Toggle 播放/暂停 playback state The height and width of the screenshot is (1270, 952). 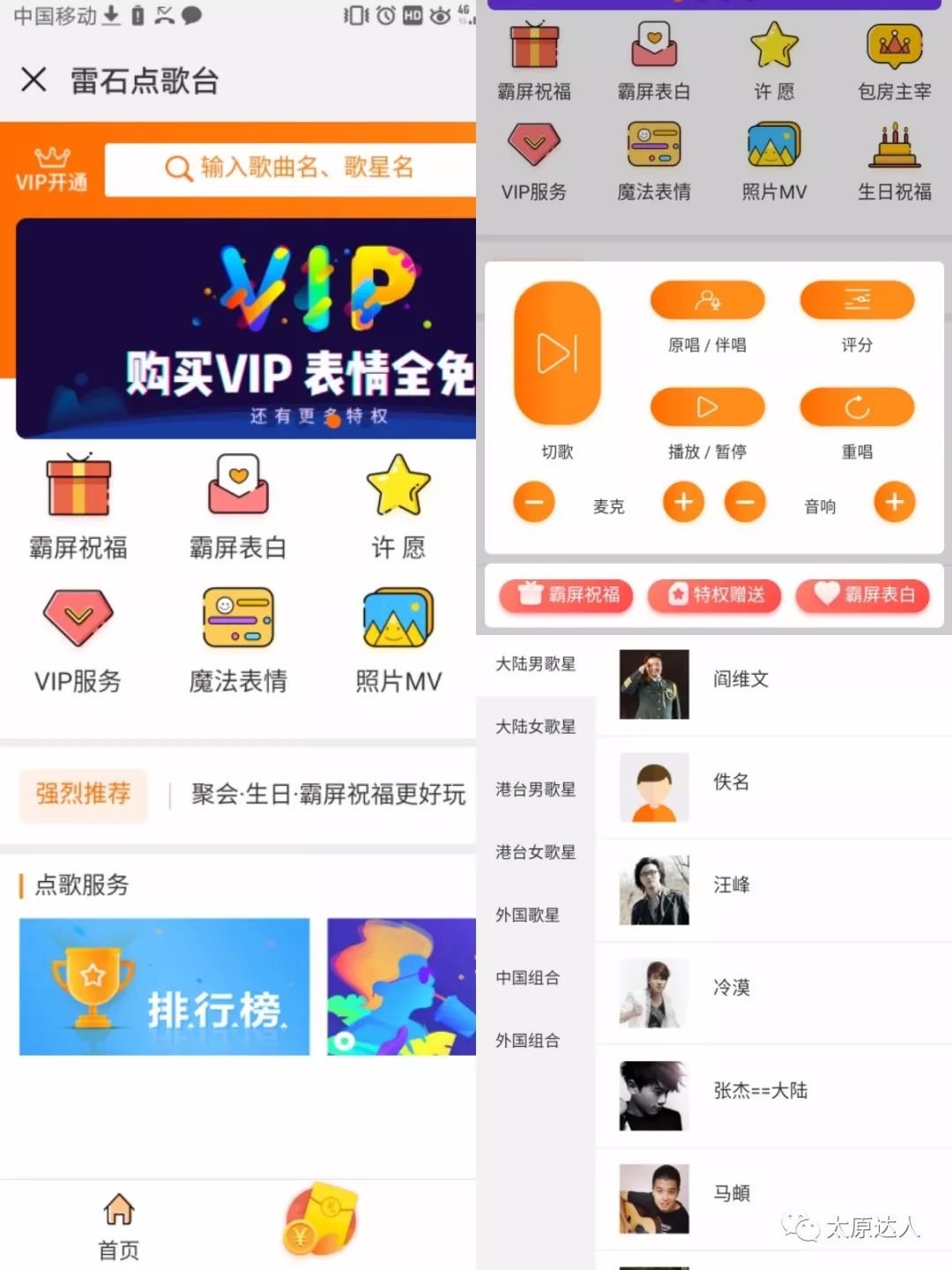[x=707, y=406]
